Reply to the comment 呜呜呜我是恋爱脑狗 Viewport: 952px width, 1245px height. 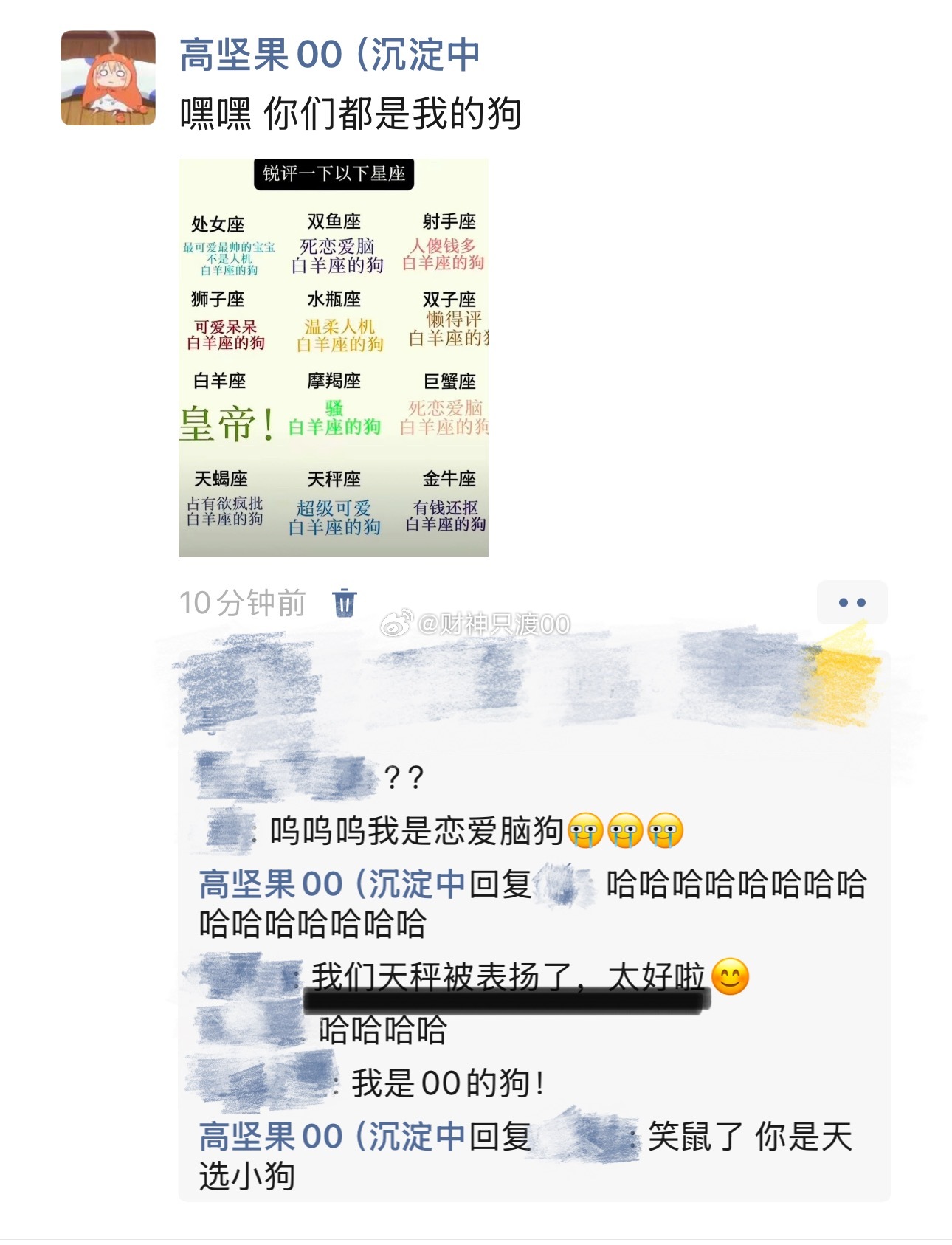[417, 831]
